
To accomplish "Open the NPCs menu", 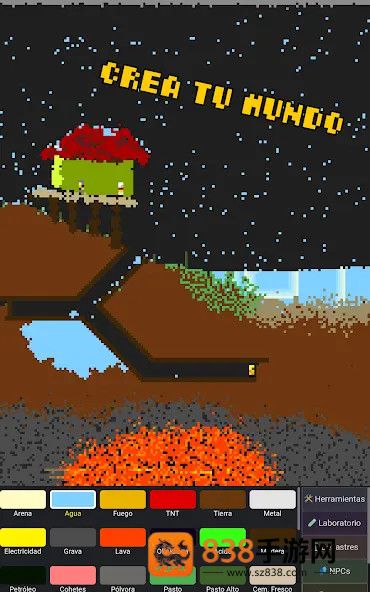I will (x=335, y=571).
